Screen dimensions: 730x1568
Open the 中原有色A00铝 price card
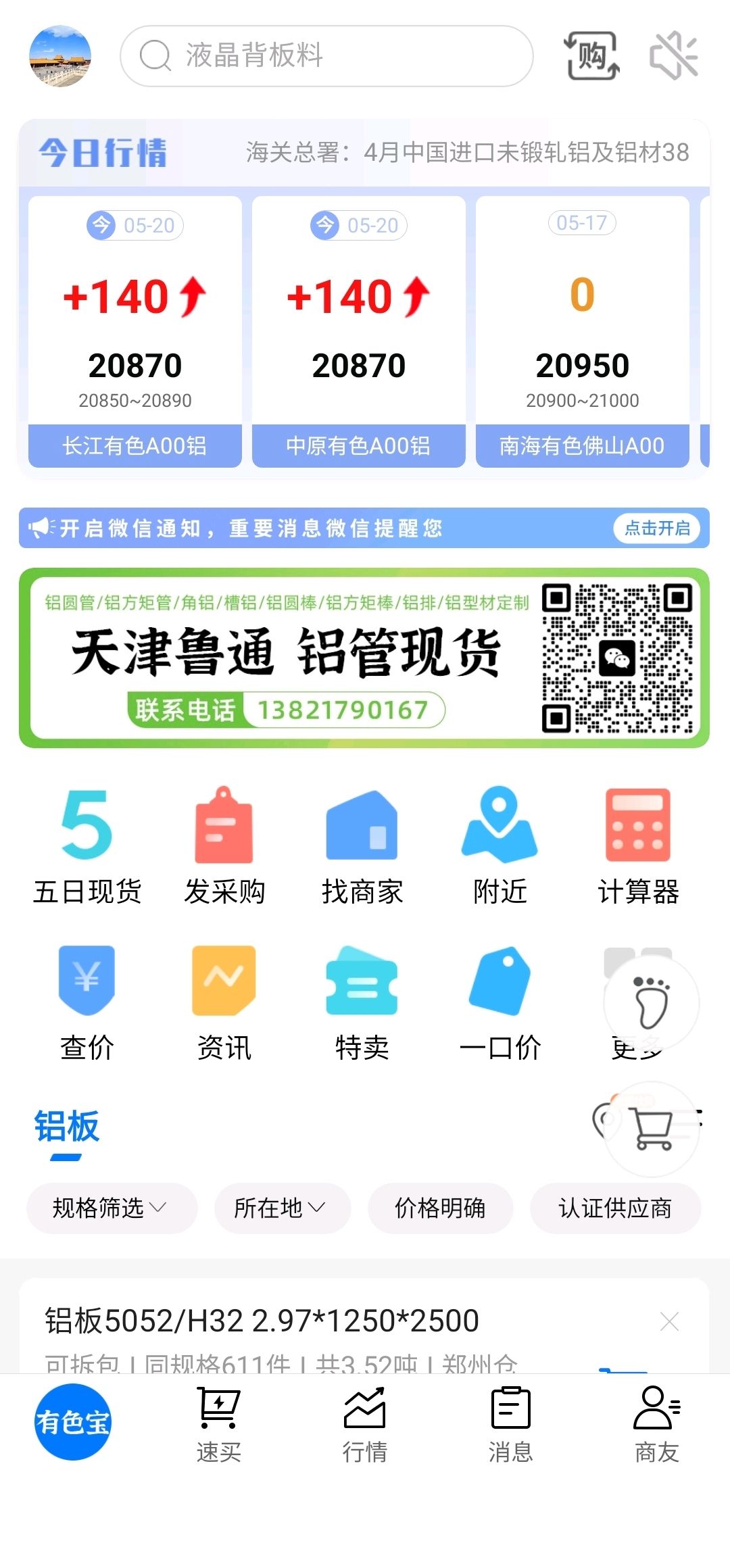click(x=359, y=332)
